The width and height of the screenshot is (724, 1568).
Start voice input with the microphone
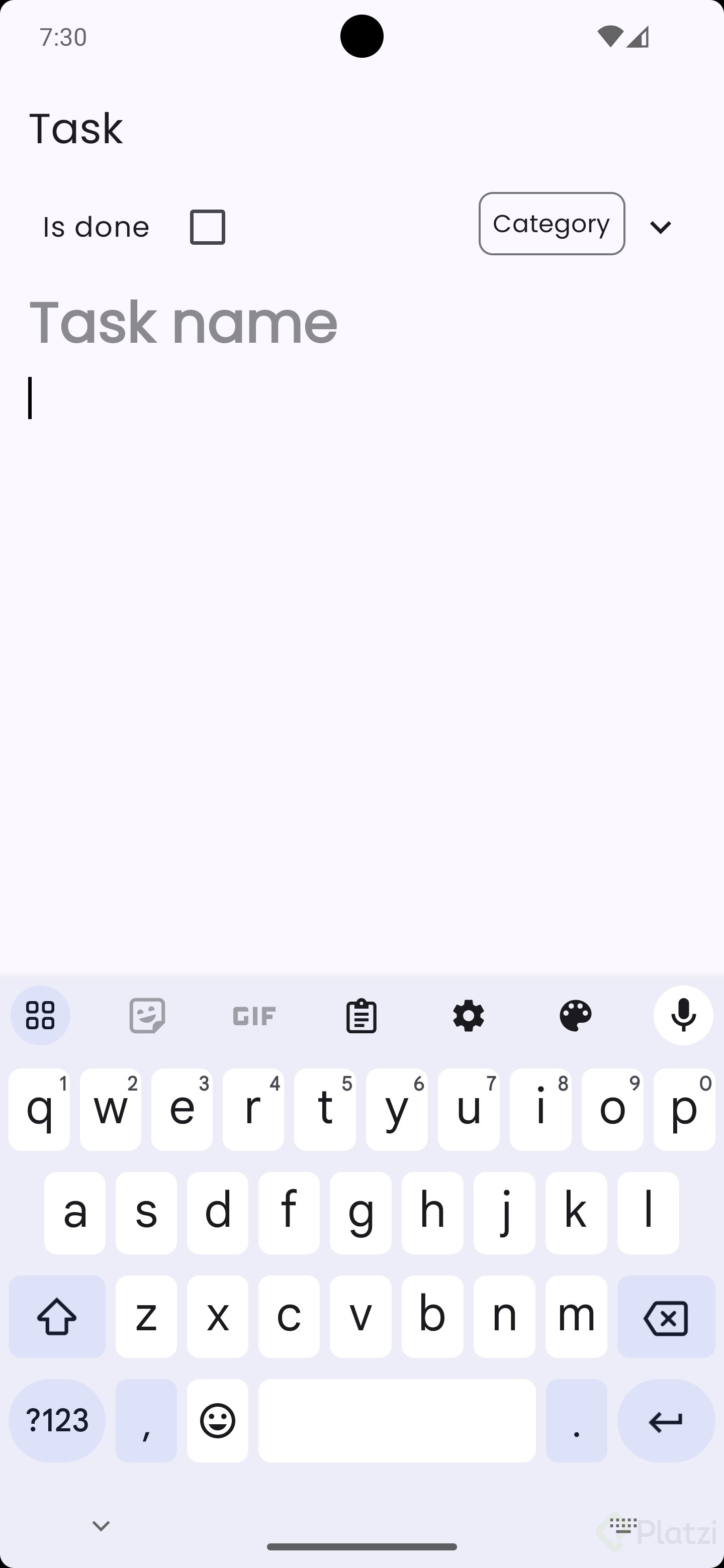683,1015
